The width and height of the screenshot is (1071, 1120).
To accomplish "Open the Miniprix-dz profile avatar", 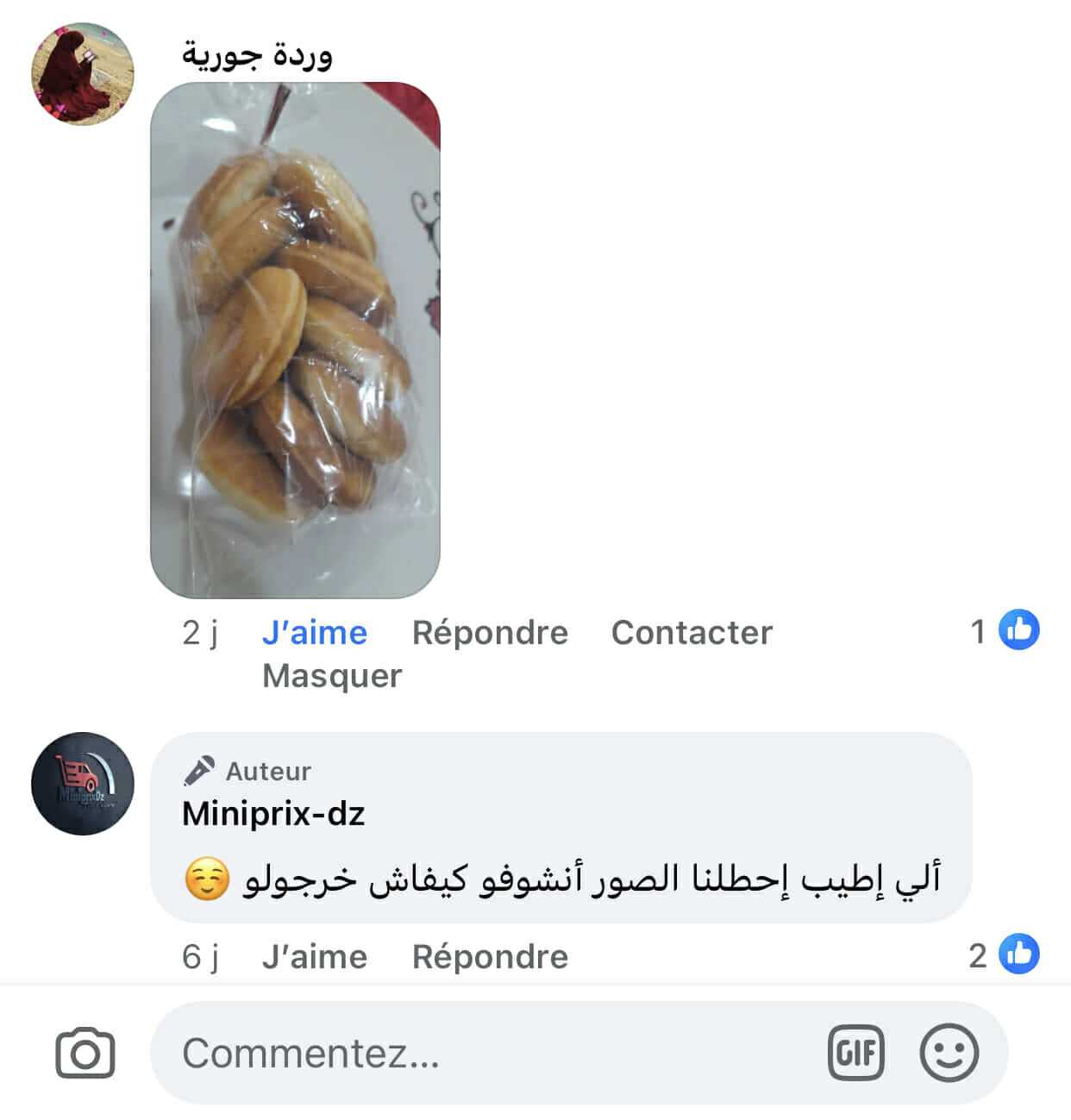I will 83,784.
